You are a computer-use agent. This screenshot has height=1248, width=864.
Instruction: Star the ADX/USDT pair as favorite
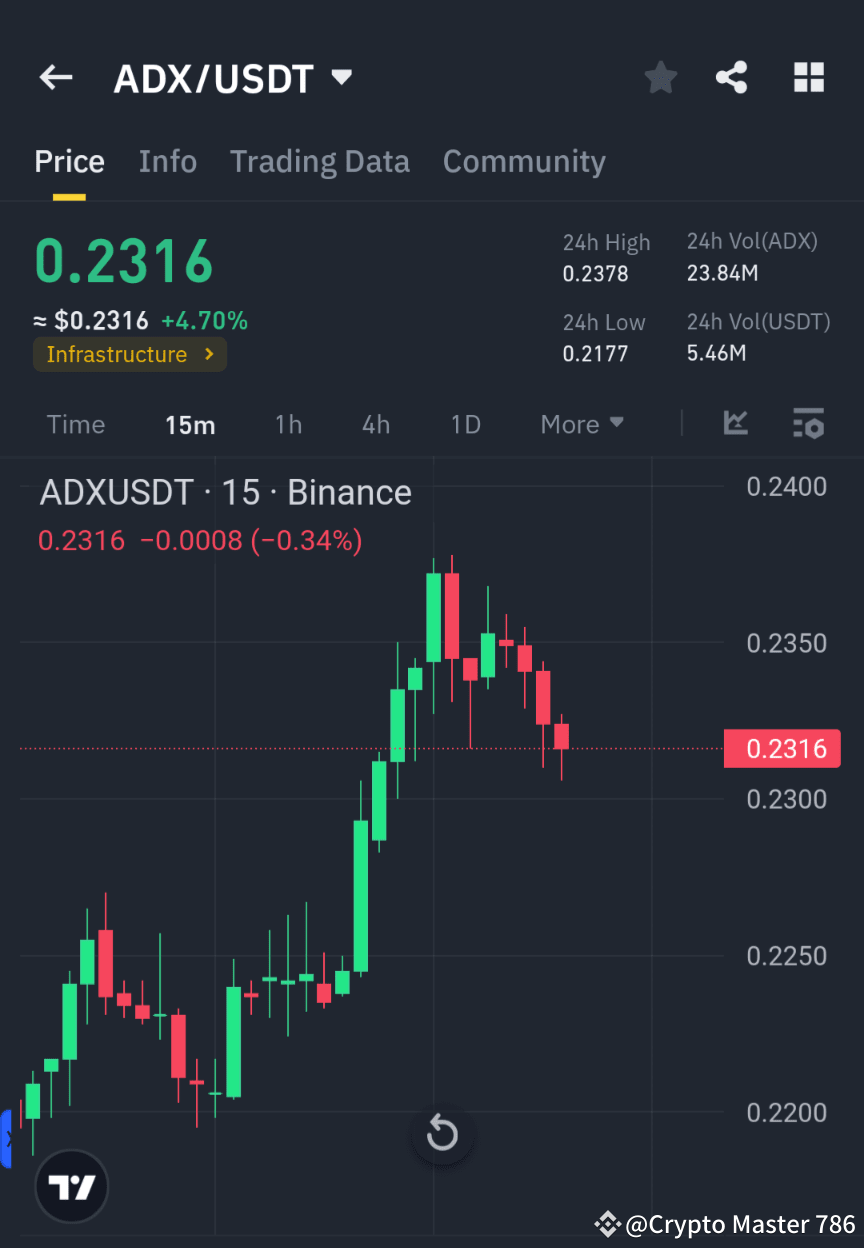660,77
